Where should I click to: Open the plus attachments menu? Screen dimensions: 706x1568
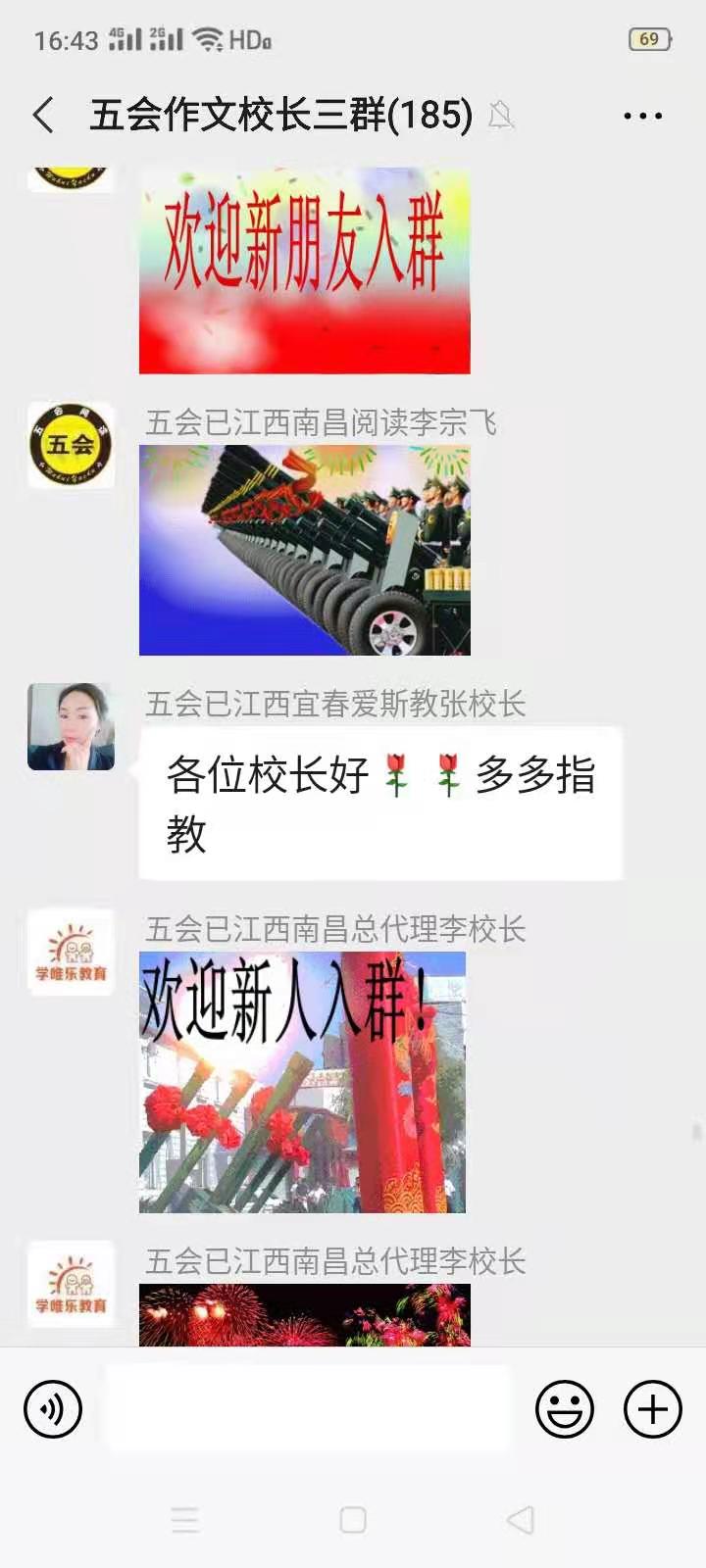tap(653, 1409)
